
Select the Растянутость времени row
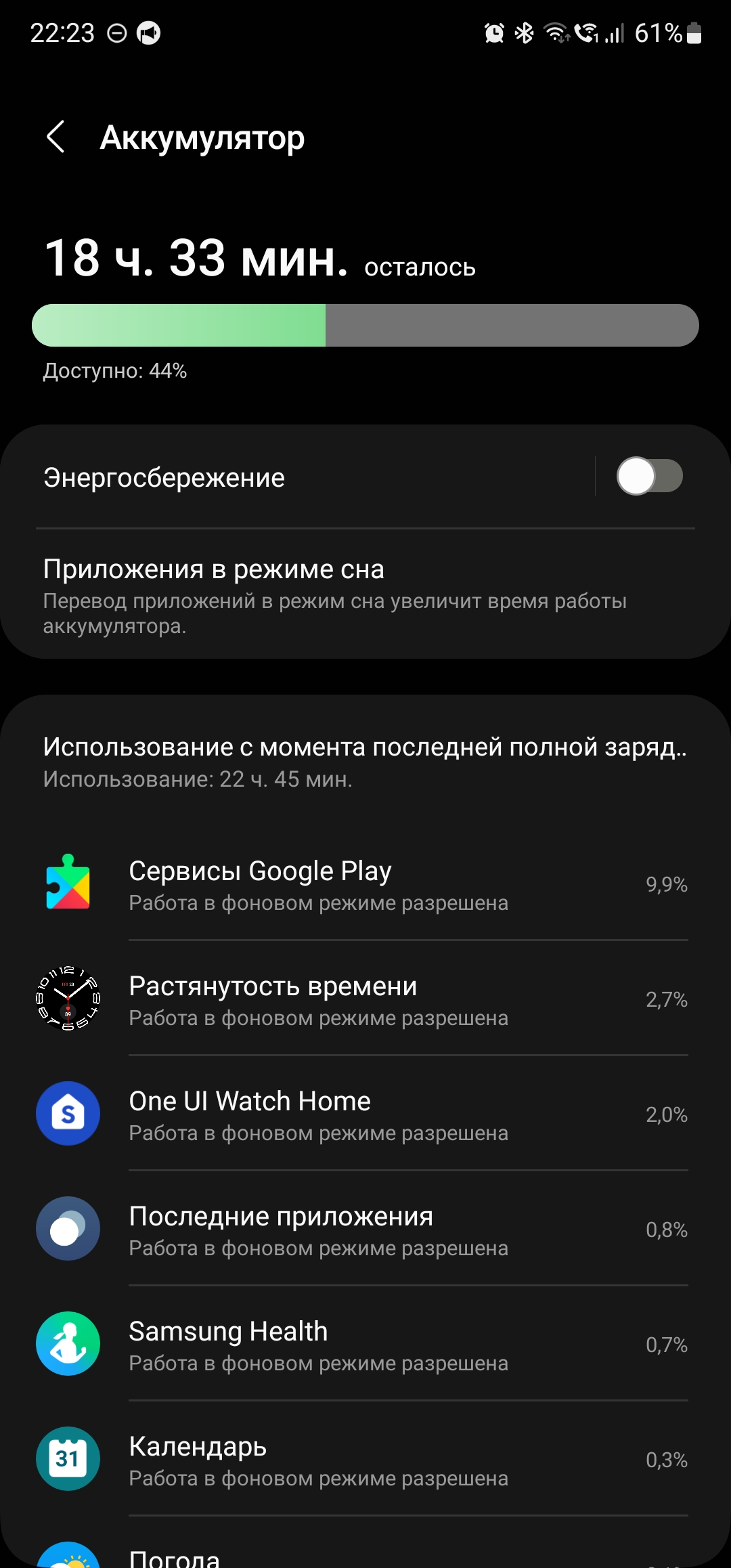(365, 1000)
